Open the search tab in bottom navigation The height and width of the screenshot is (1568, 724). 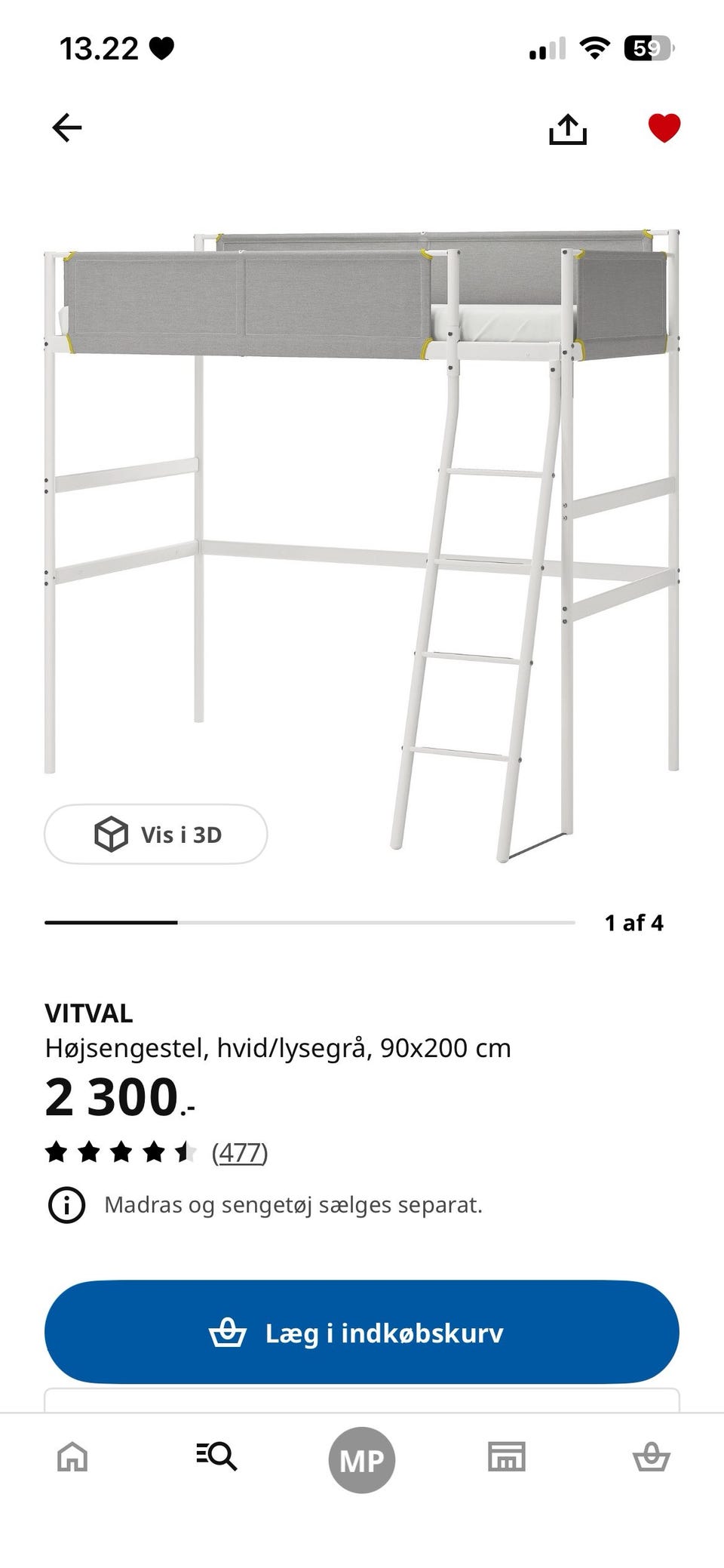216,1456
